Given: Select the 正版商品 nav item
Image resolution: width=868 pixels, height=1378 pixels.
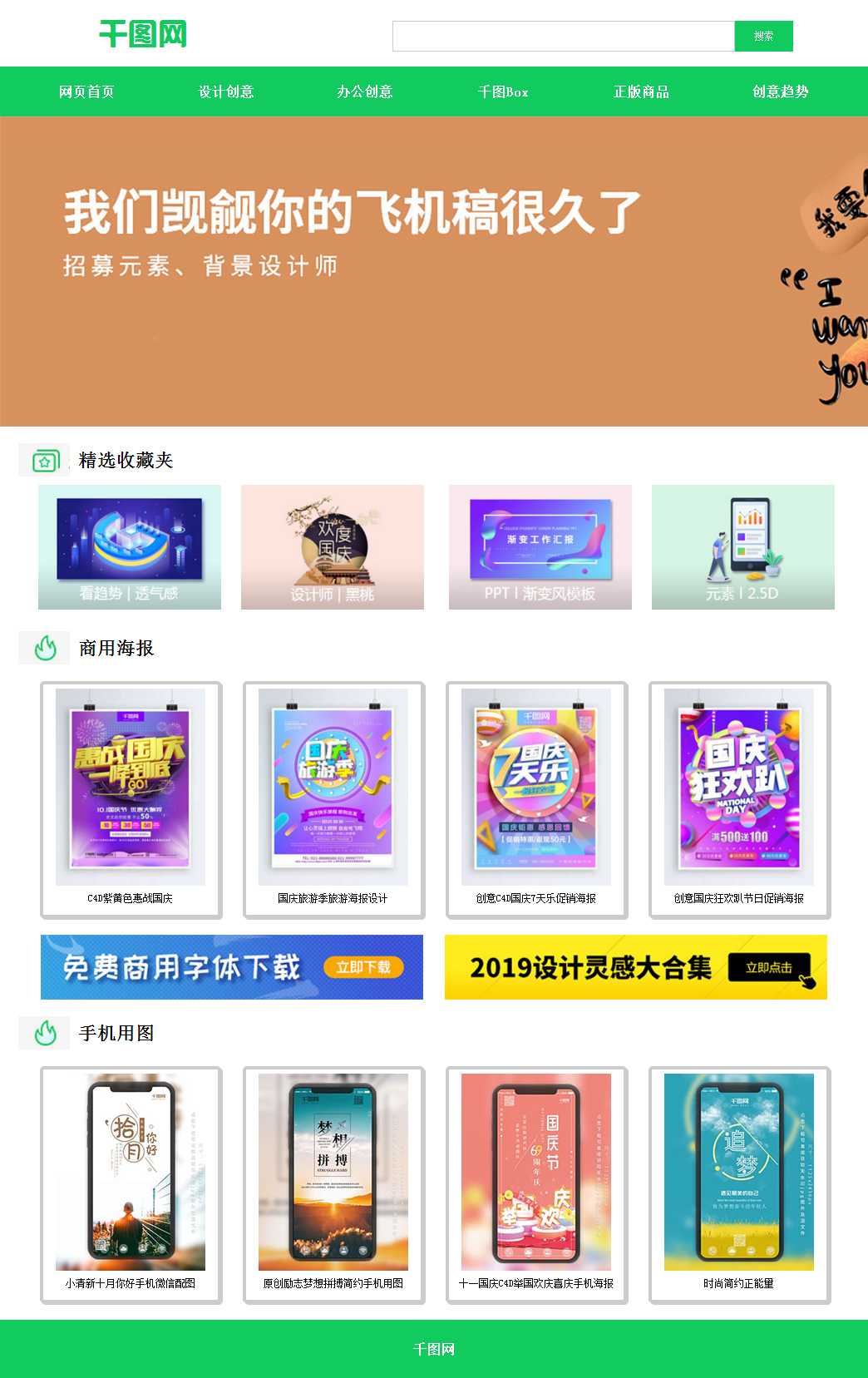Looking at the screenshot, I should click(x=641, y=91).
